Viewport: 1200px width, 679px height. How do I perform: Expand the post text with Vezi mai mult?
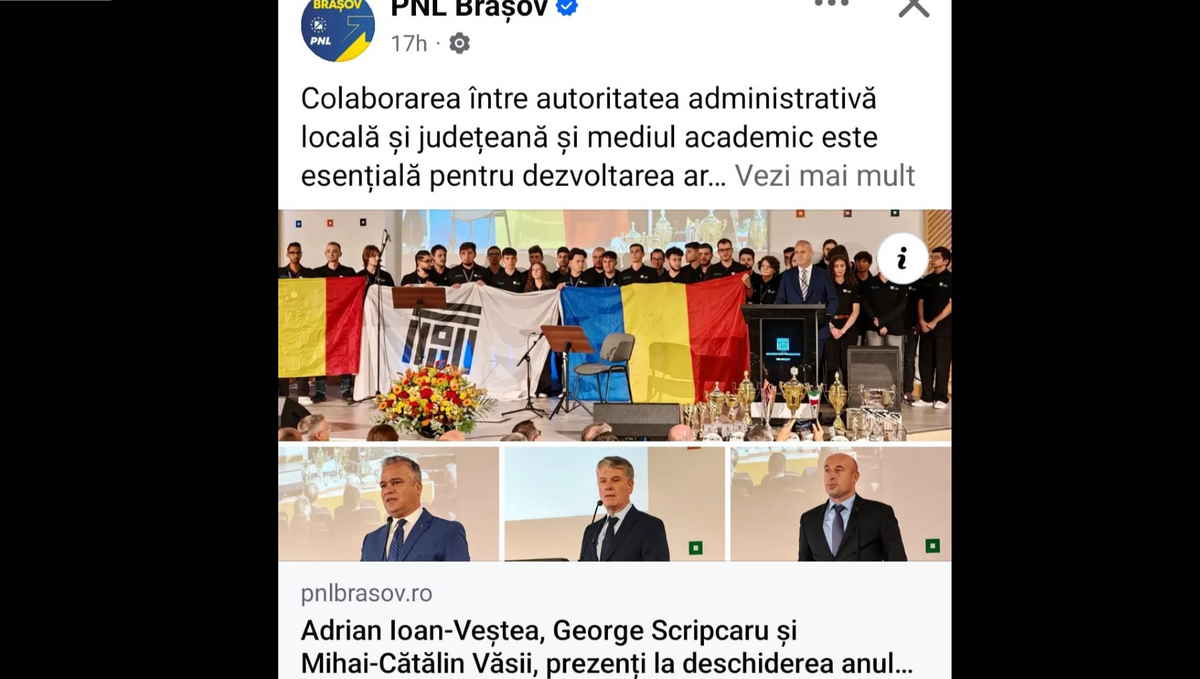tap(825, 176)
